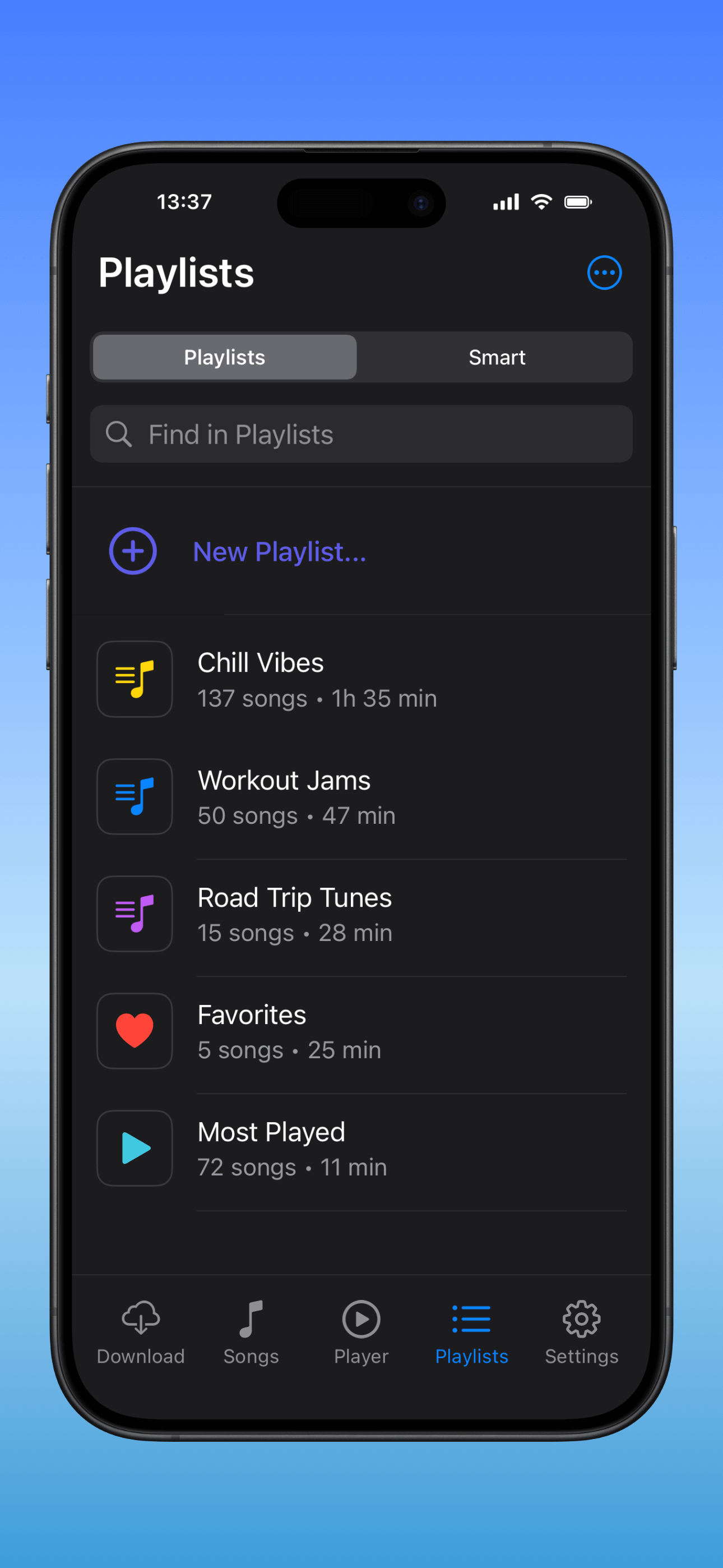This screenshot has width=723, height=1568.
Task: Select the Playlists segment
Action: [225, 357]
